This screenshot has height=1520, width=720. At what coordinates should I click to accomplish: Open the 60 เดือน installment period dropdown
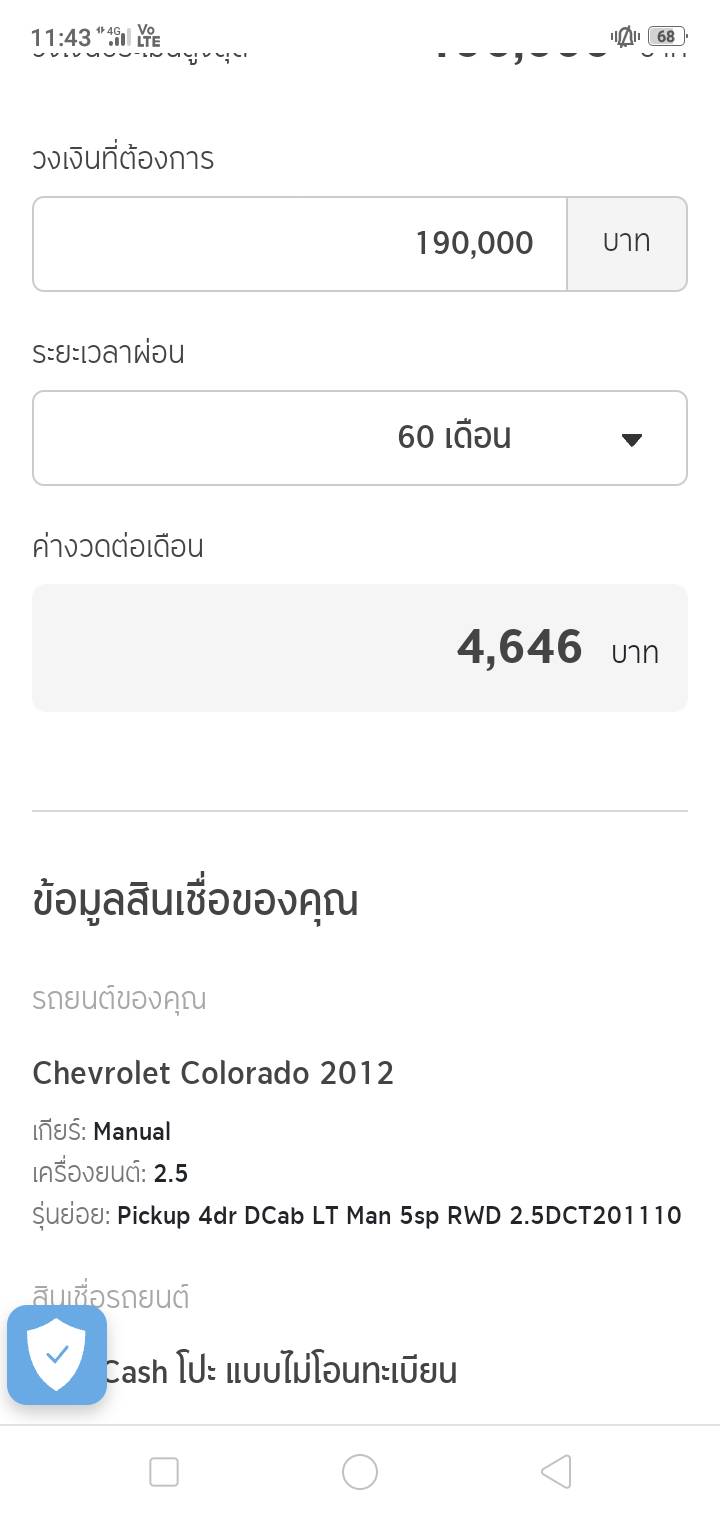(x=360, y=438)
